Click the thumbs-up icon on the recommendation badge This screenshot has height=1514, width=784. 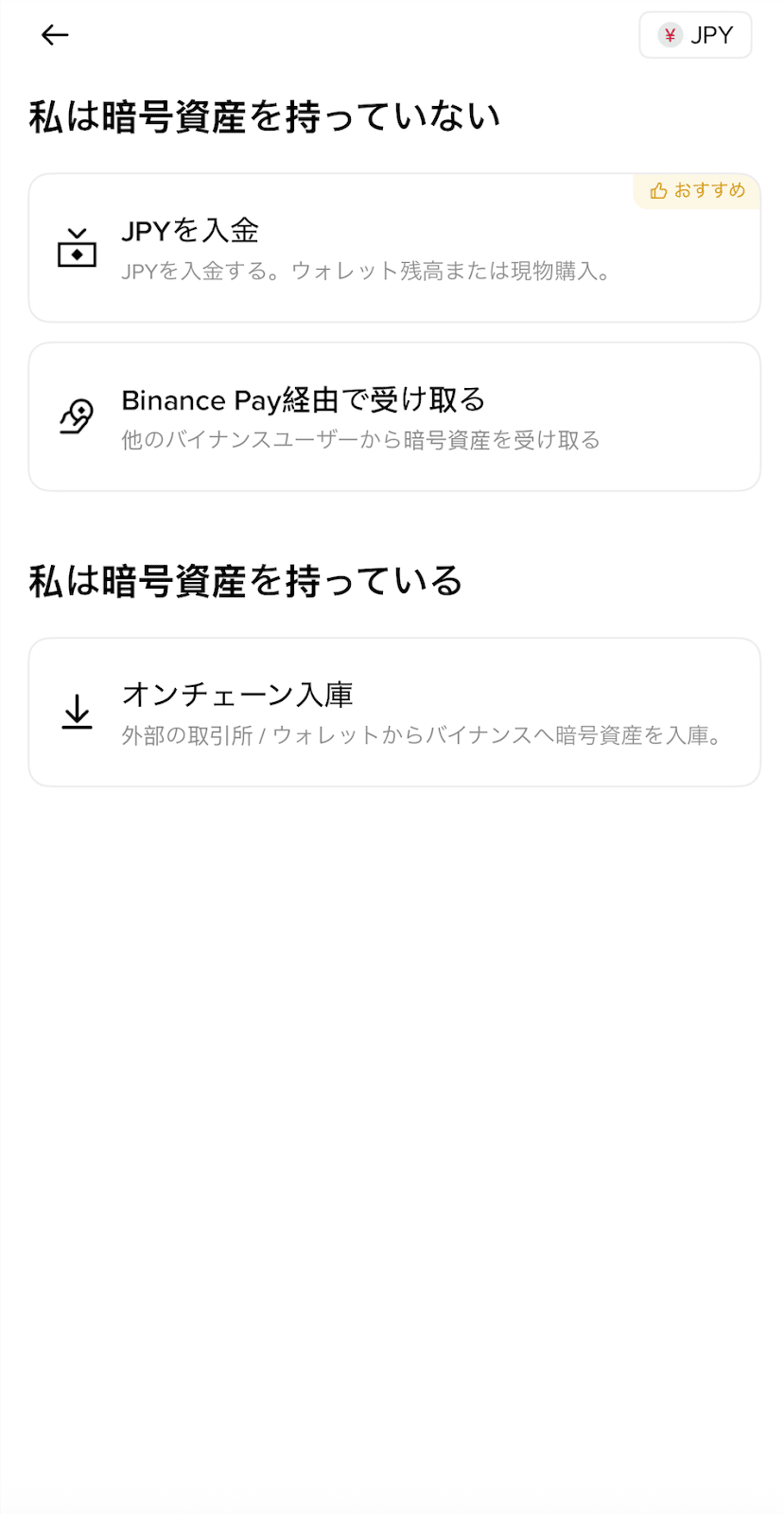(x=656, y=190)
